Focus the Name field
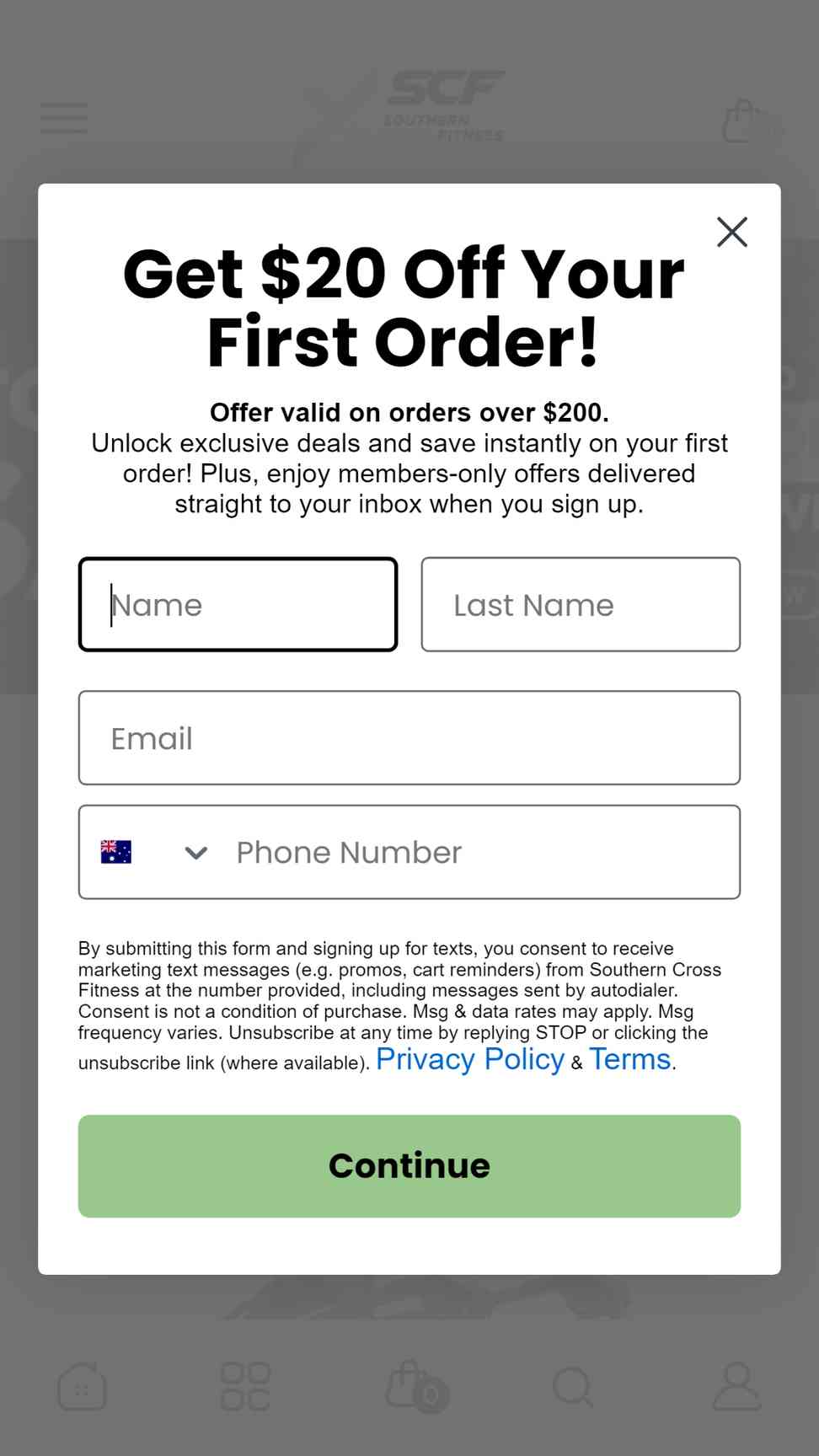The height and width of the screenshot is (1456, 819). [238, 604]
